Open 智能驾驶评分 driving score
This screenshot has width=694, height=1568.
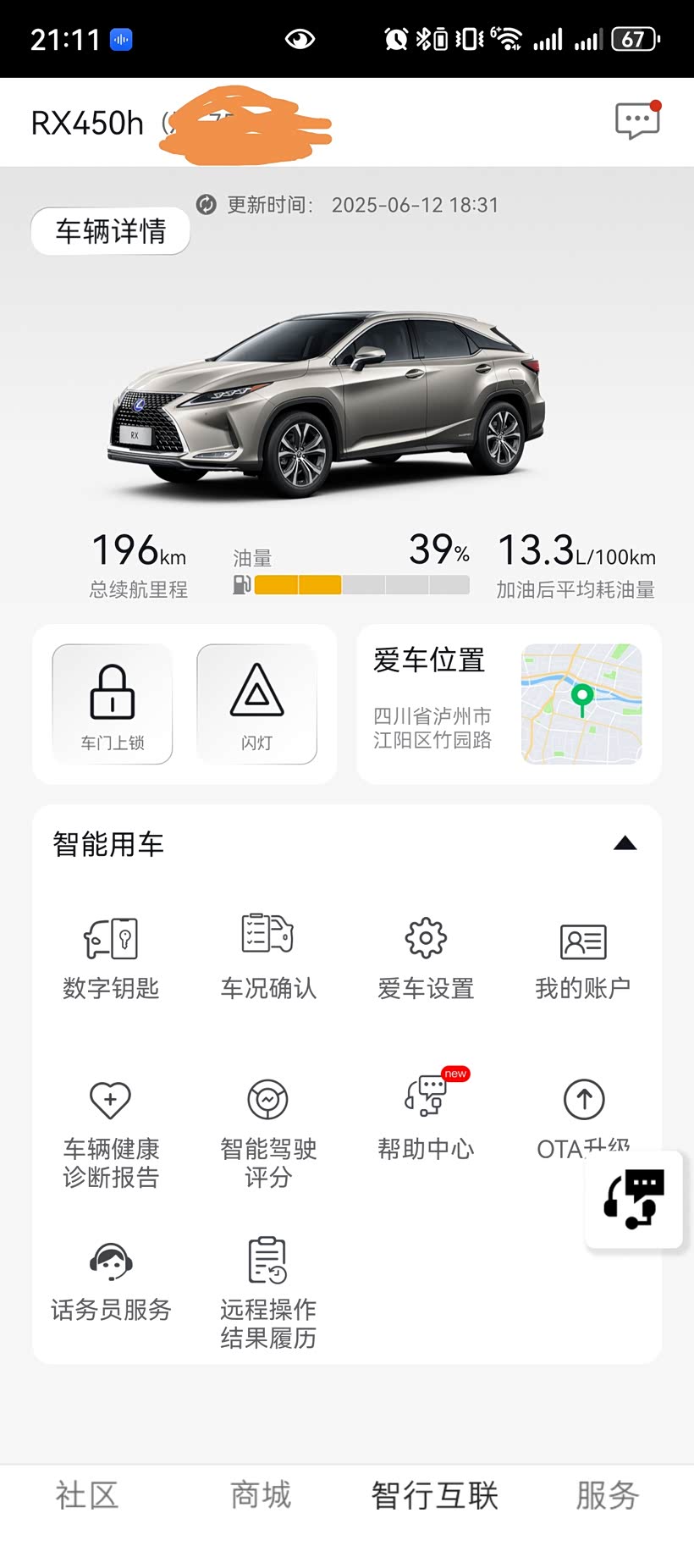click(x=268, y=1133)
